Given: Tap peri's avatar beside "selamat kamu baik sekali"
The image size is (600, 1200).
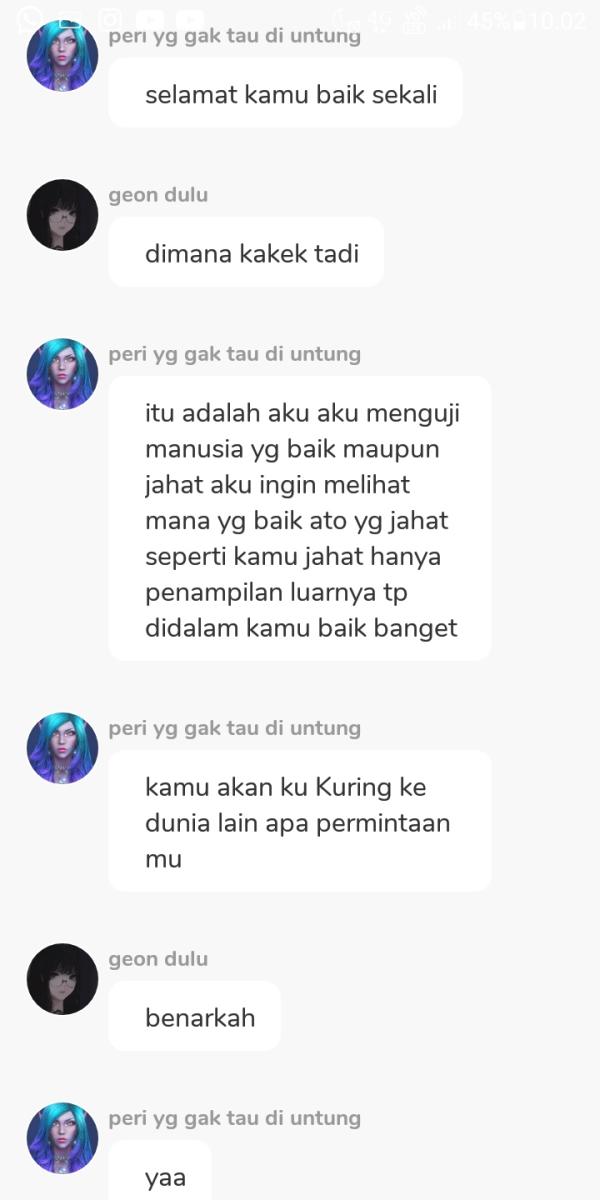Looking at the screenshot, I should [62, 56].
